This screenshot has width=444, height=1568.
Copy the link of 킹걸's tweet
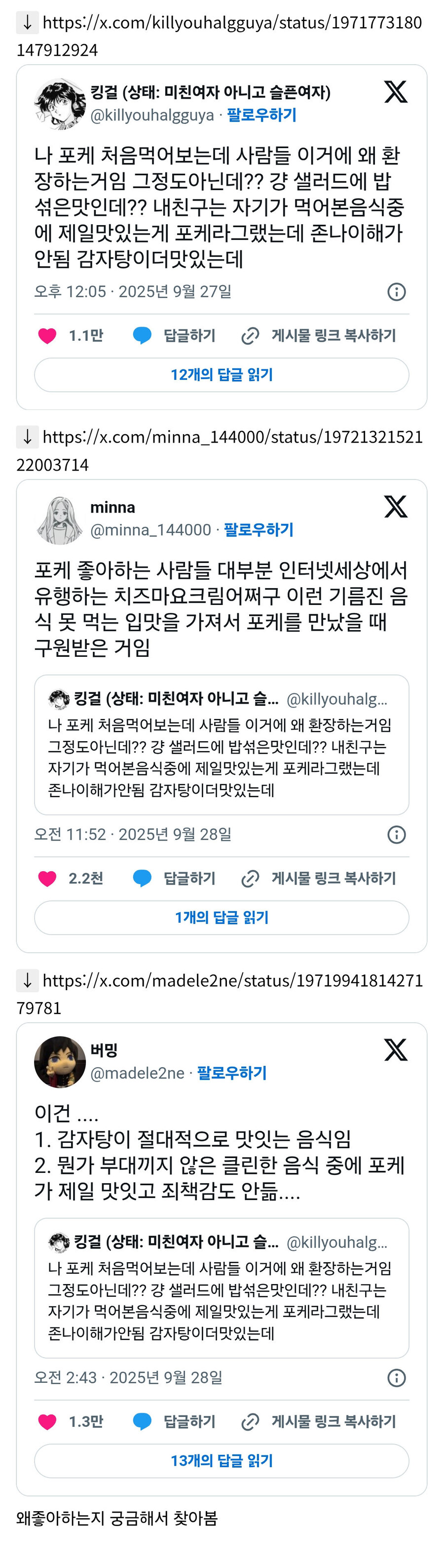(x=319, y=335)
